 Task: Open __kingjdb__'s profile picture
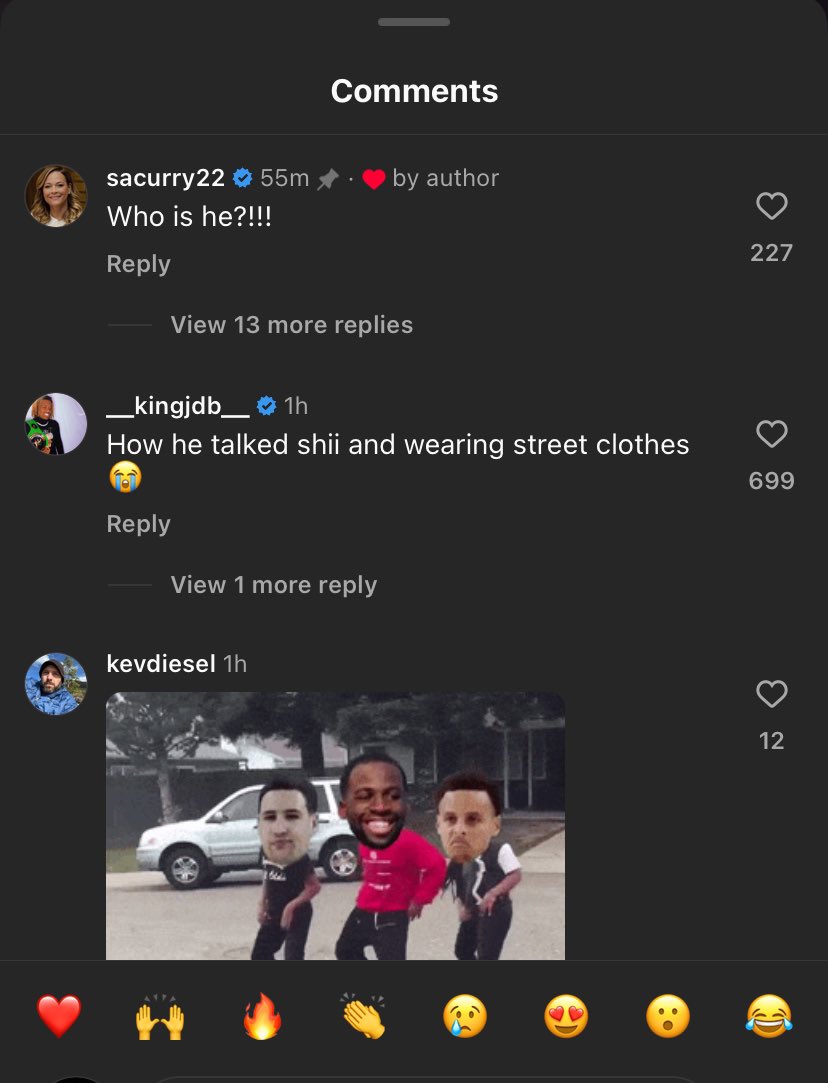(56, 424)
